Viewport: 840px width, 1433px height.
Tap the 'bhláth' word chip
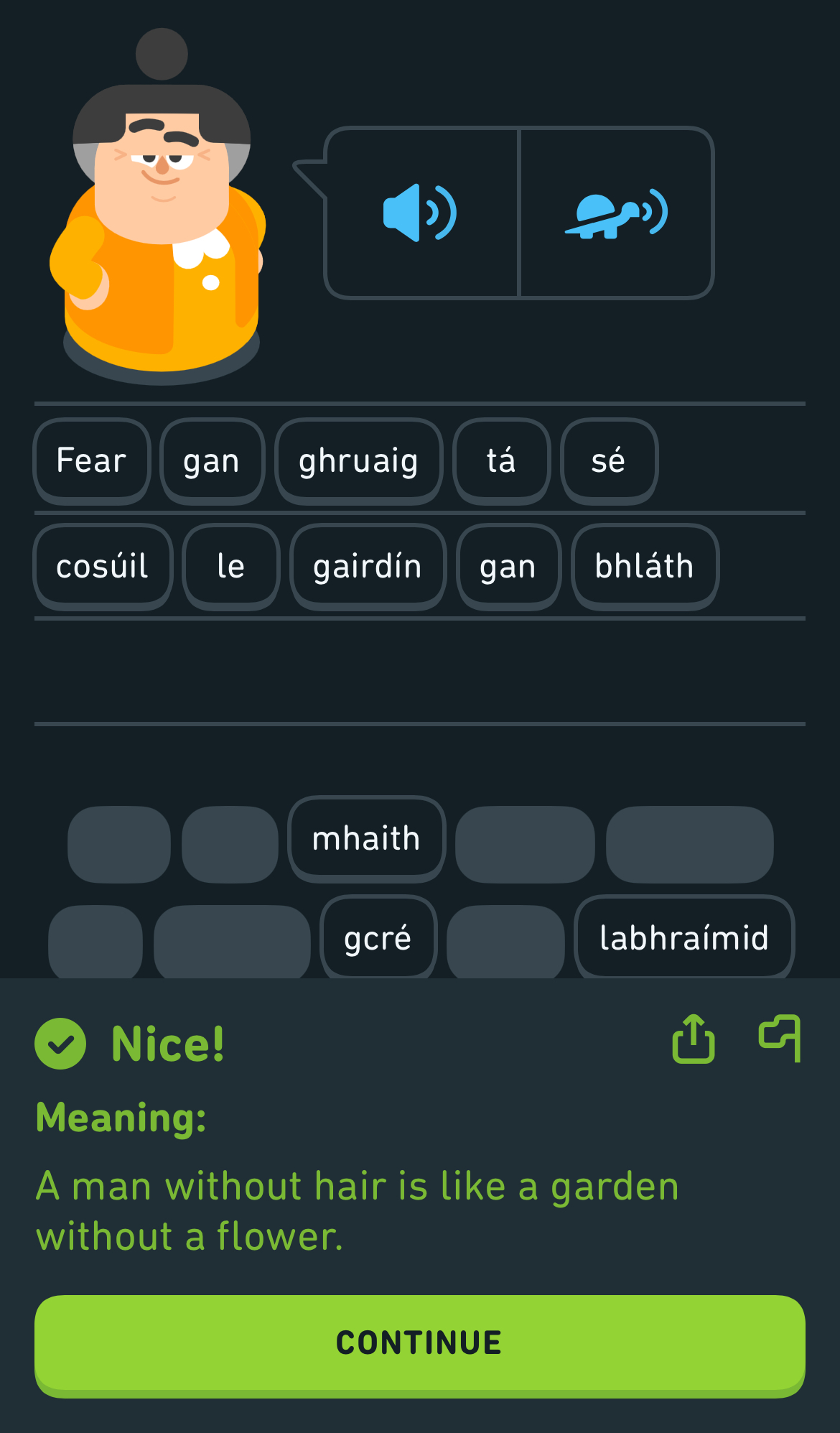[x=644, y=567]
